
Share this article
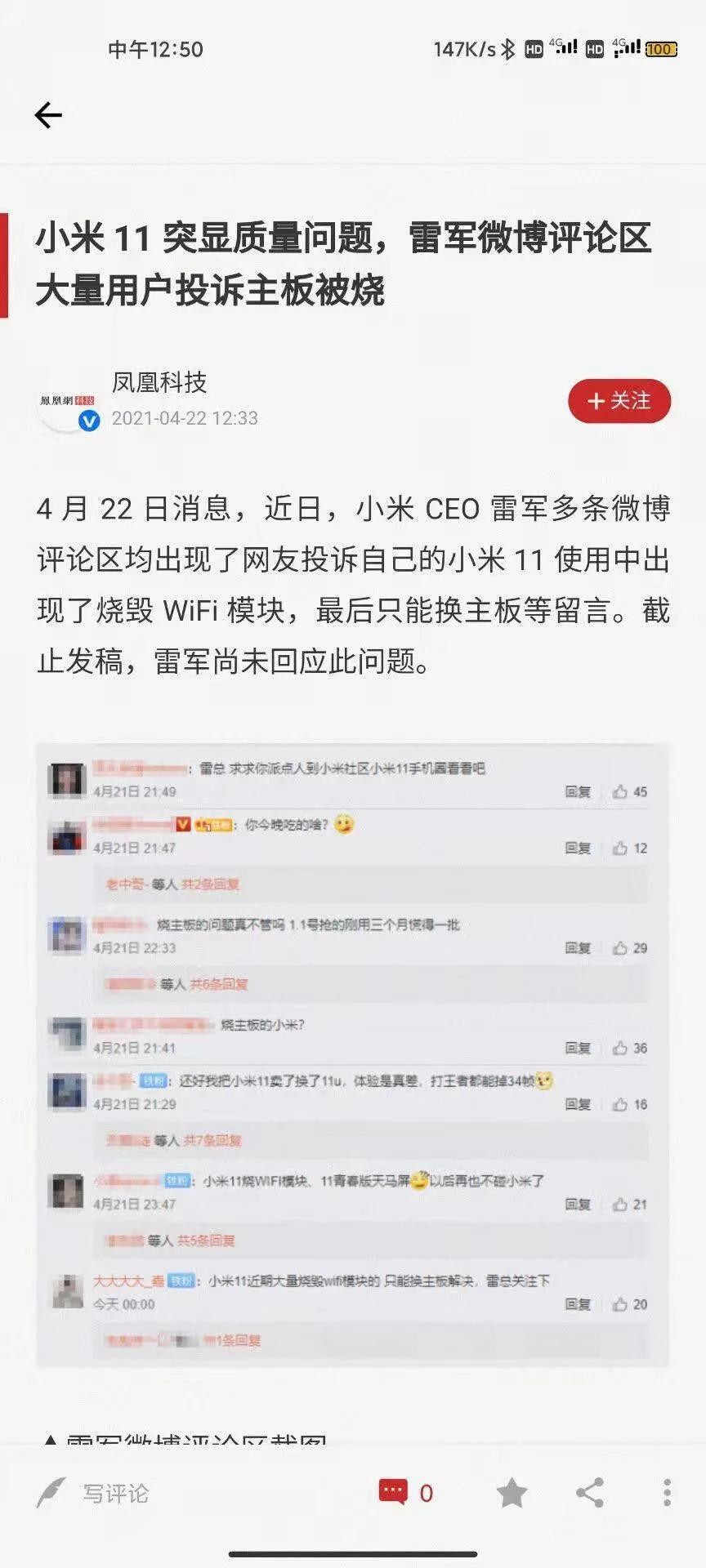click(590, 1493)
